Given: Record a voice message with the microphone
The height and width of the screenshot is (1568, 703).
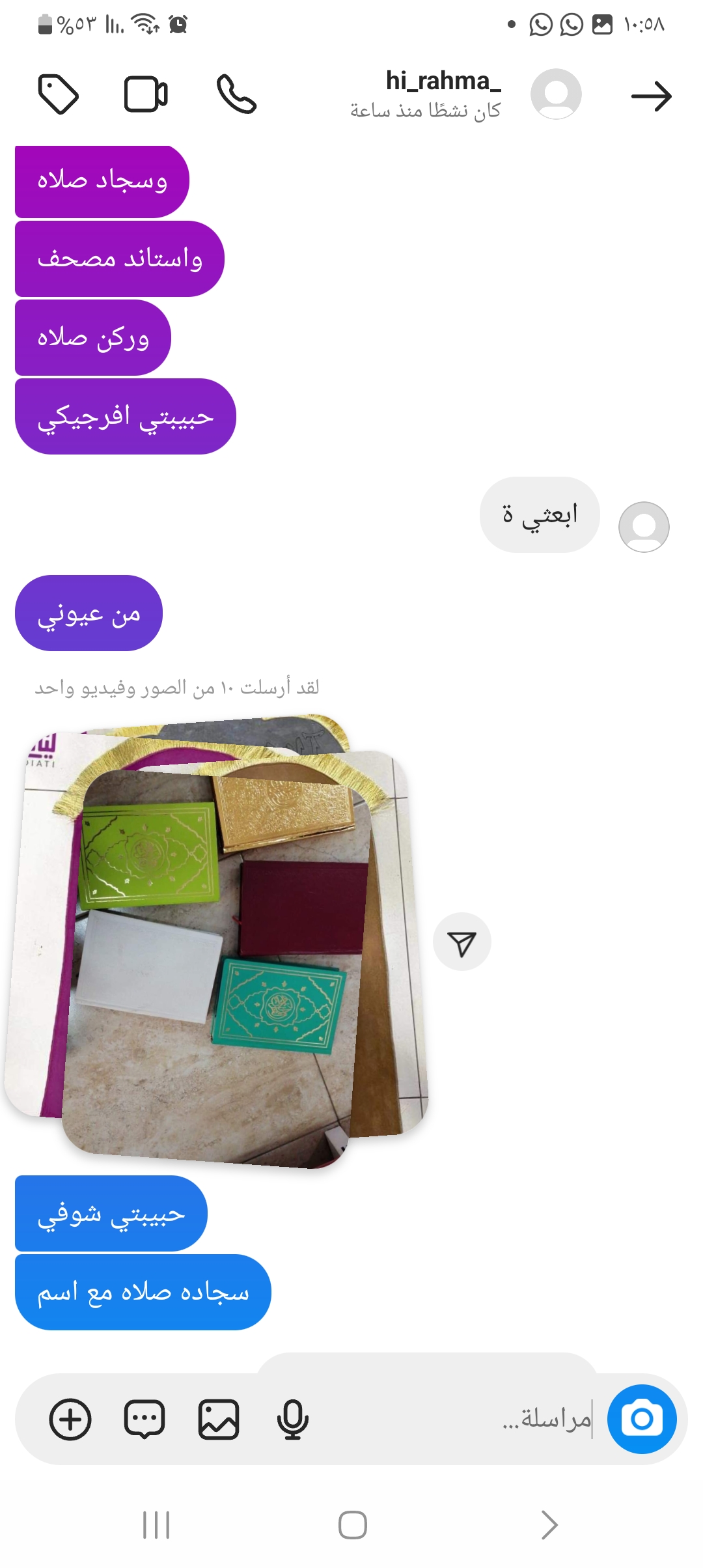Looking at the screenshot, I should tap(292, 1418).
